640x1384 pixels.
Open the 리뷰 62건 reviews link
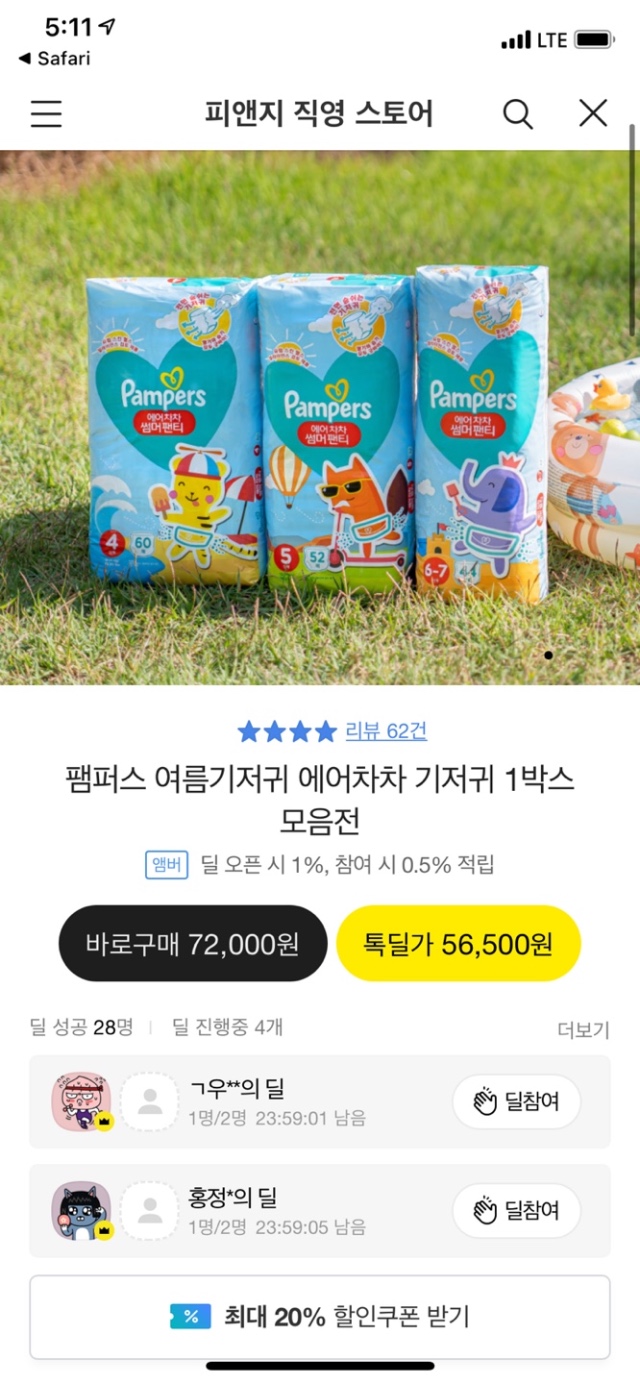pos(386,731)
